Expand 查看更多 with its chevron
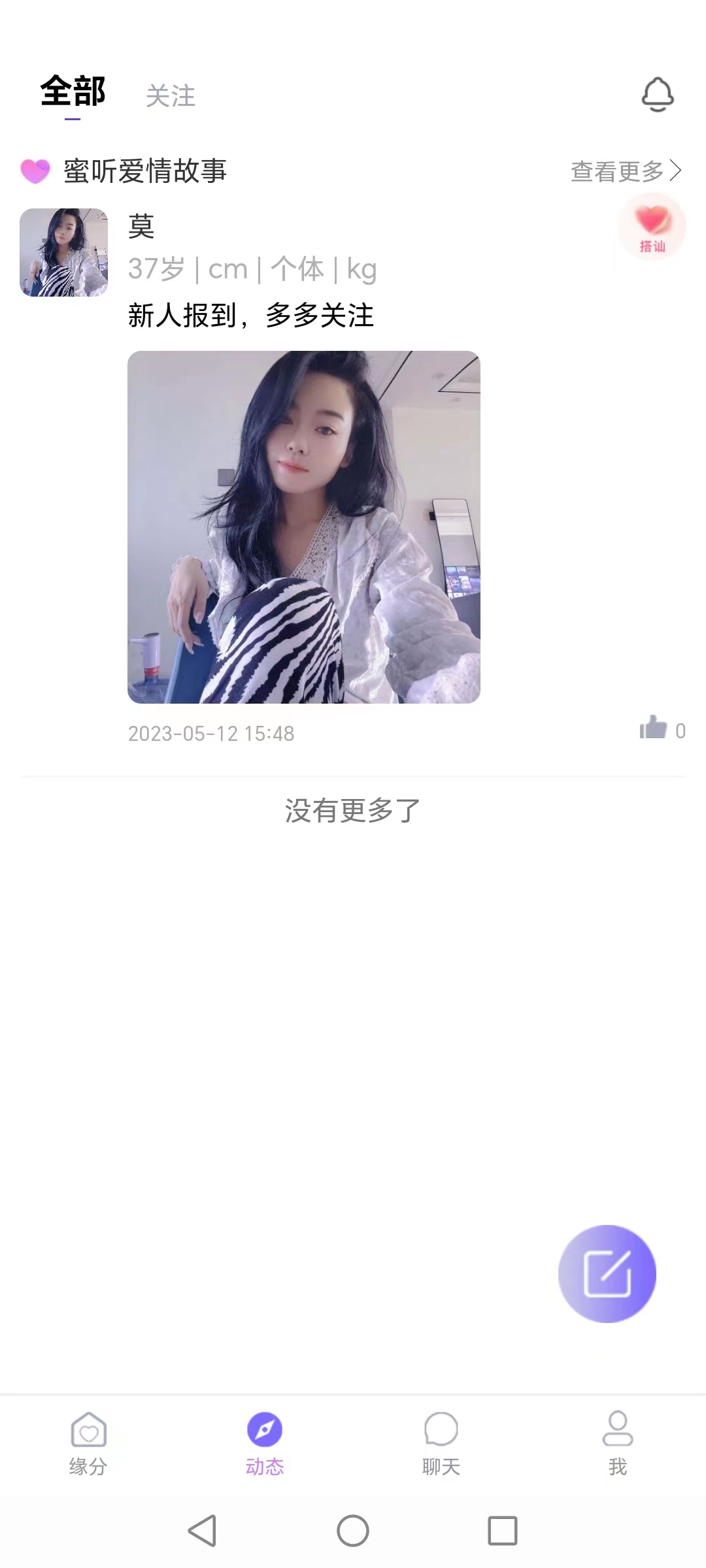This screenshot has width=706, height=1568. pyautogui.click(x=626, y=172)
